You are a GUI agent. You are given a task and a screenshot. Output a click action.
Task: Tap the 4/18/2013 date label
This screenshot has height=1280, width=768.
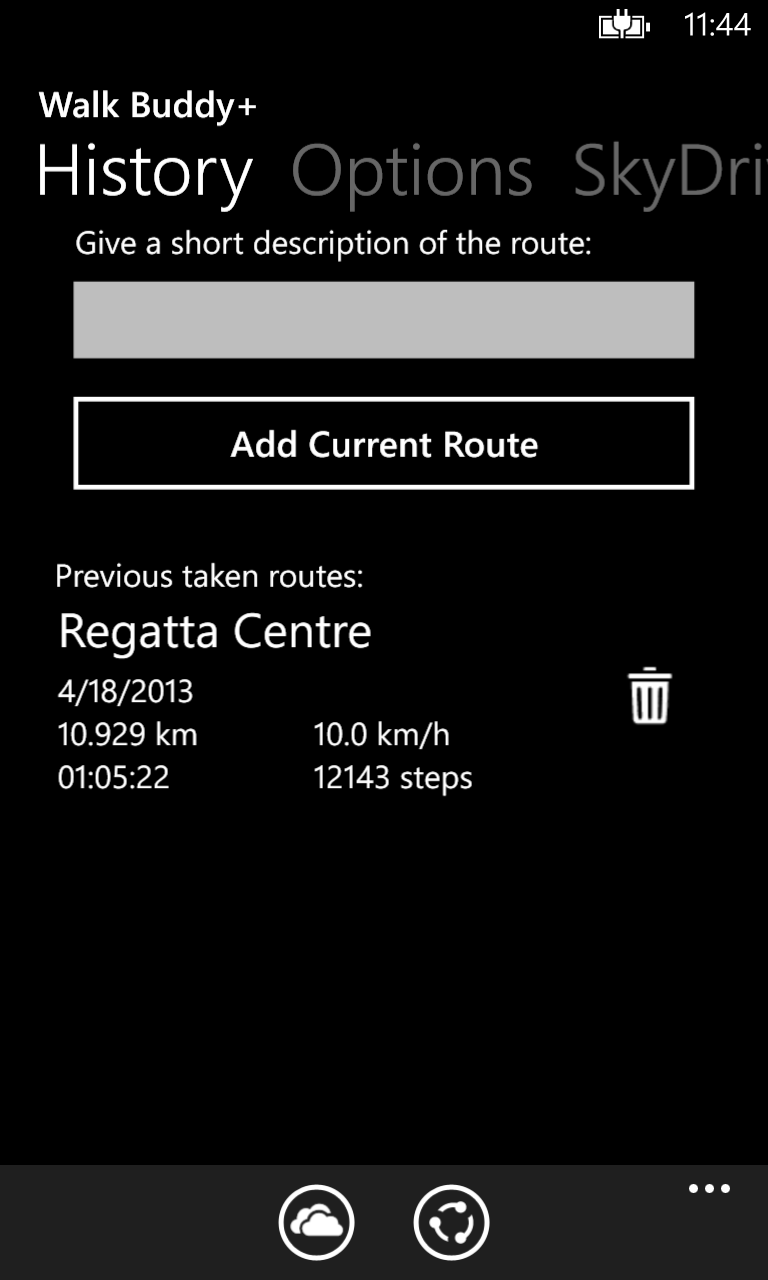click(x=125, y=691)
